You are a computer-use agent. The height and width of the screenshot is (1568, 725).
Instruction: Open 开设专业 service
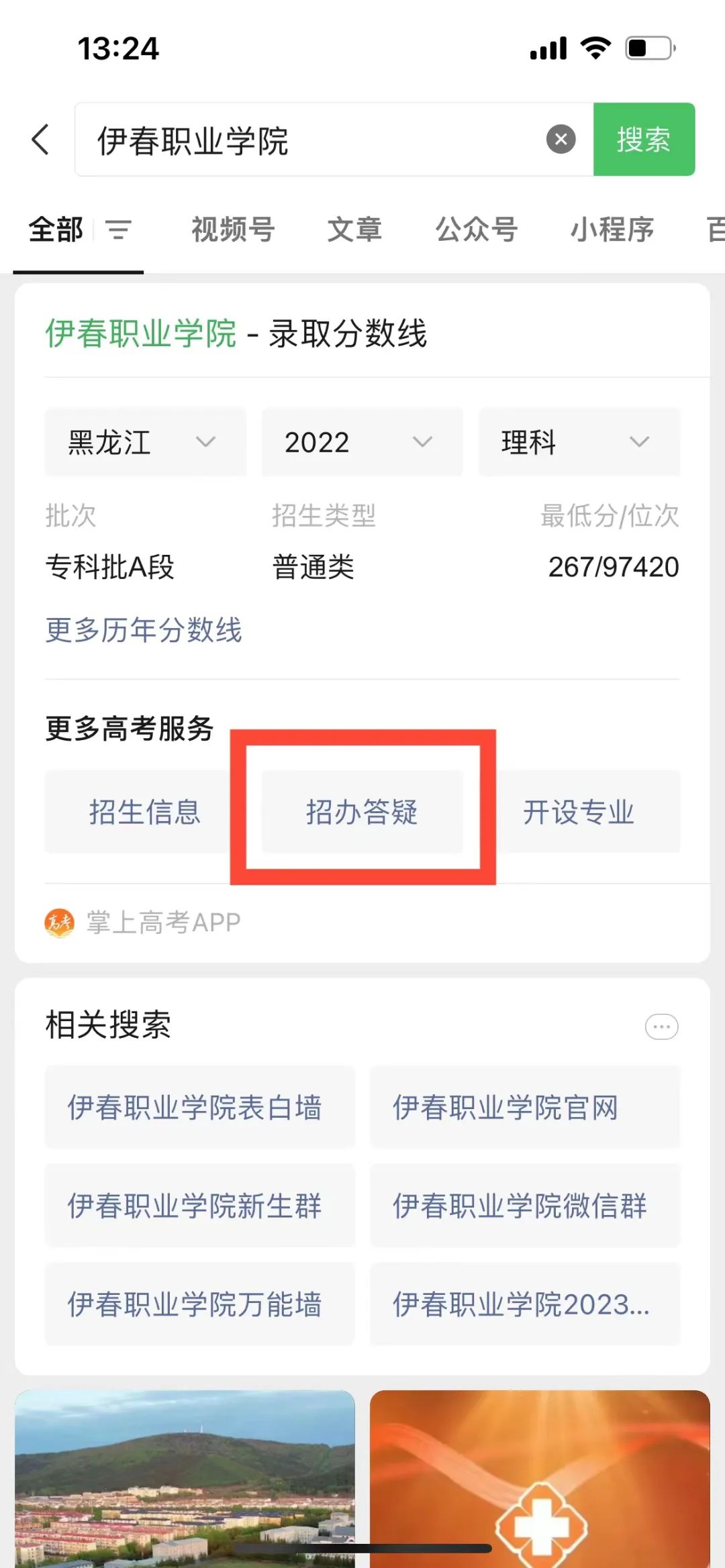pyautogui.click(x=579, y=812)
